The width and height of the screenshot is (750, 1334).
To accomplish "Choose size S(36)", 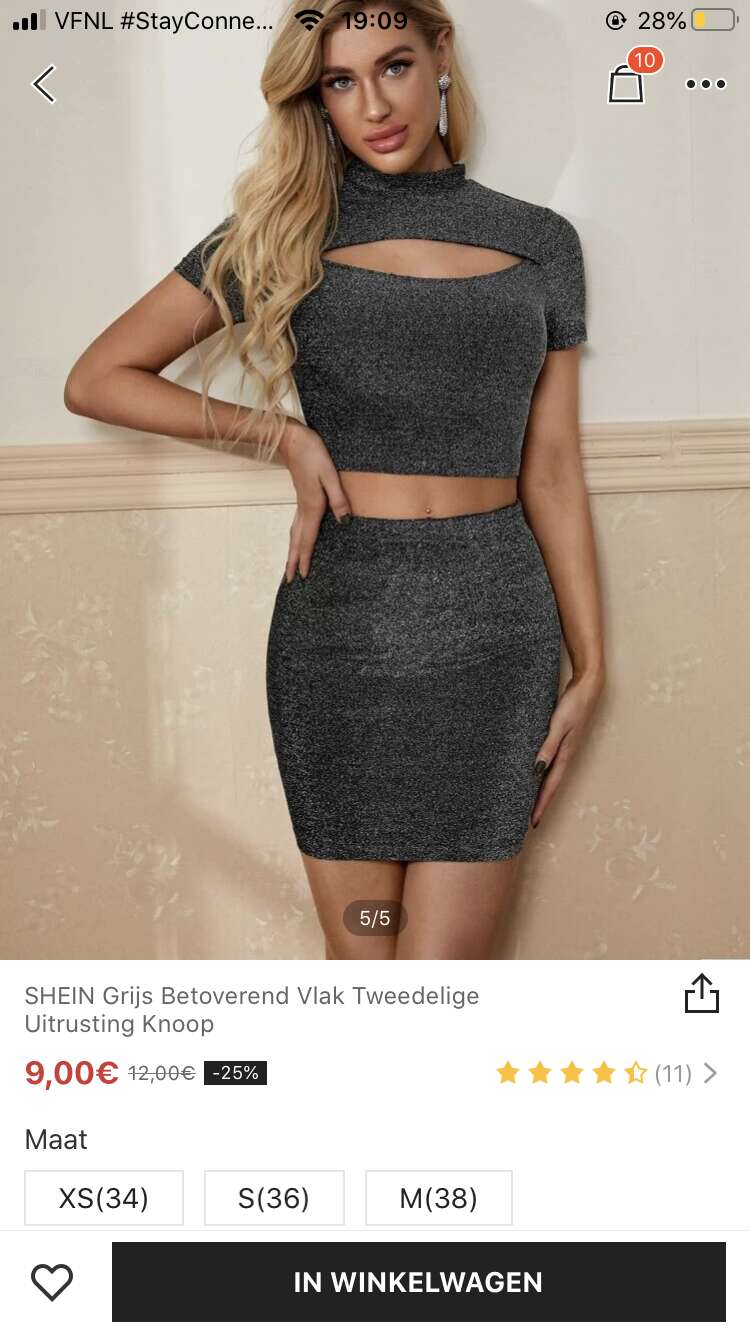I will click(274, 1198).
